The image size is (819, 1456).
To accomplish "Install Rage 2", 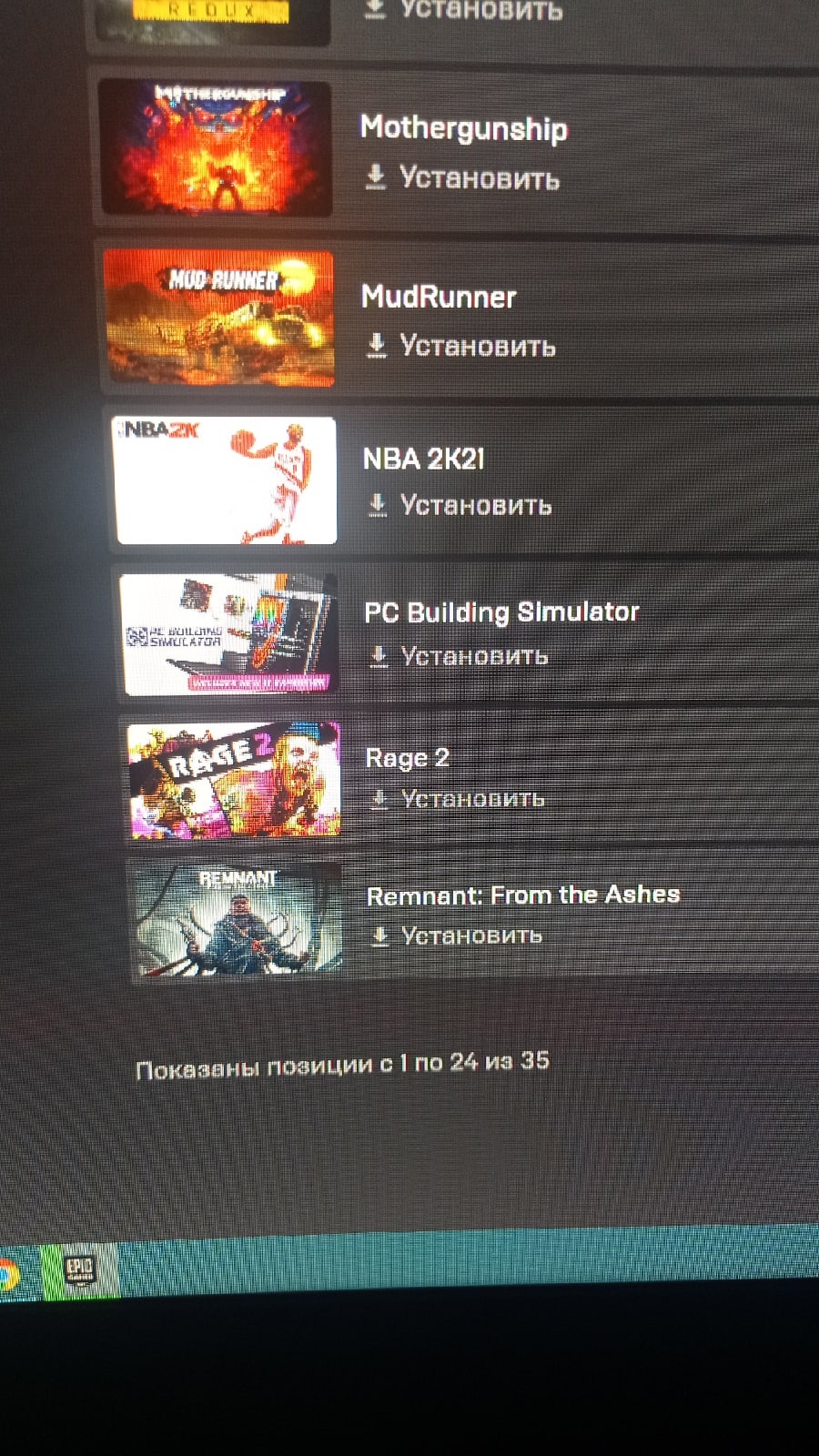I will tap(458, 799).
